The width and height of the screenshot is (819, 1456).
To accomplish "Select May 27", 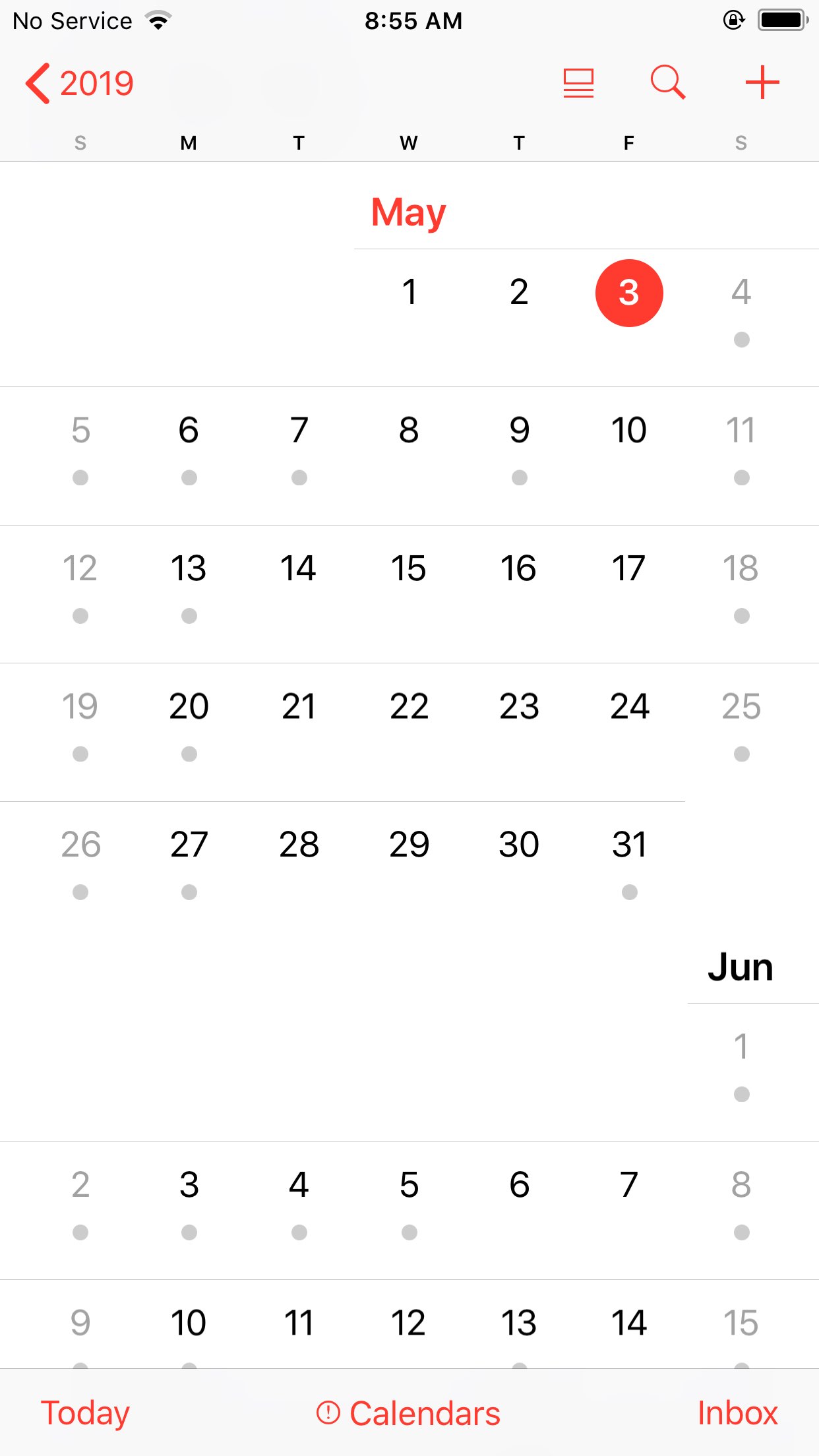I will point(189,845).
